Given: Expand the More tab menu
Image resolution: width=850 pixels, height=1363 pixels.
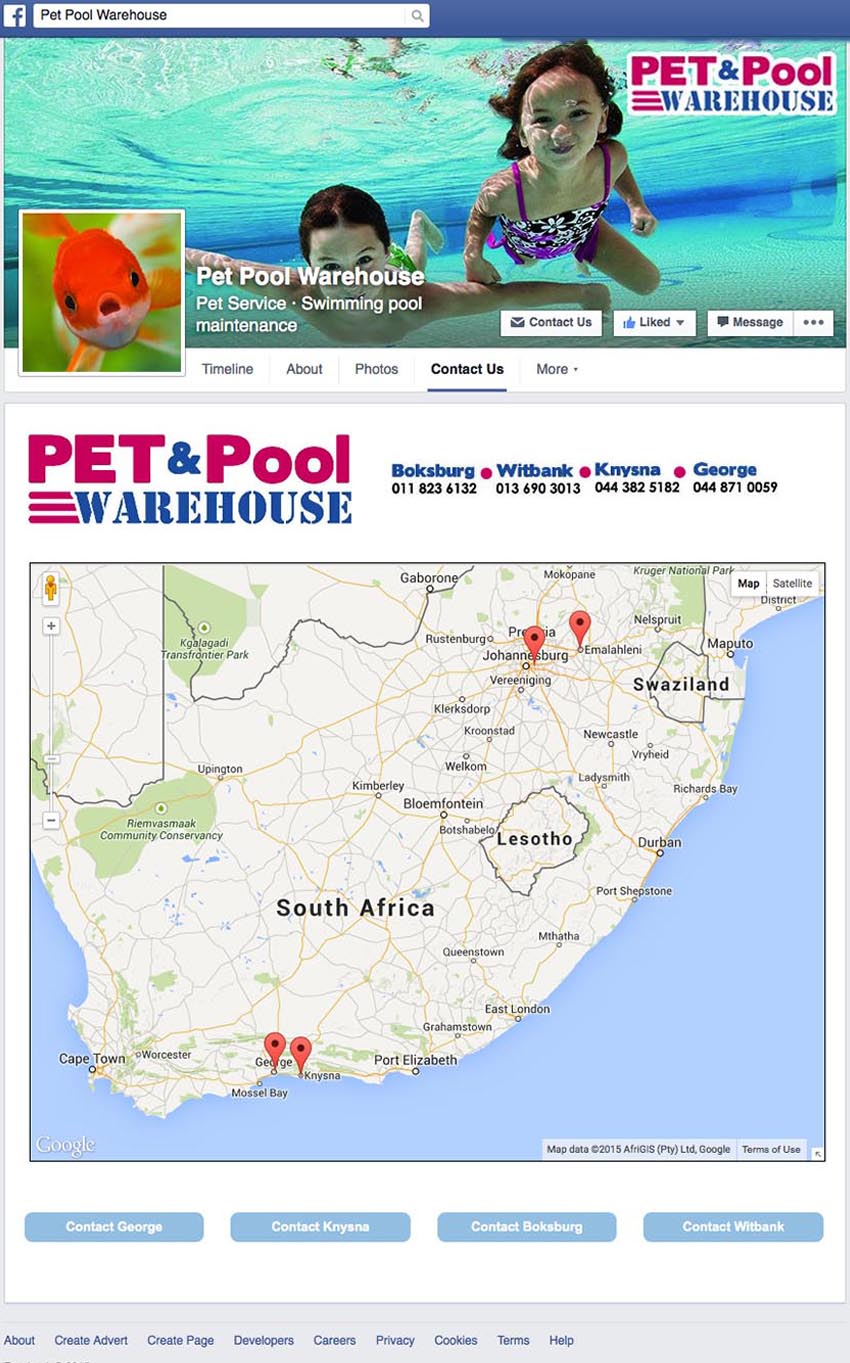Looking at the screenshot, I should 556,369.
